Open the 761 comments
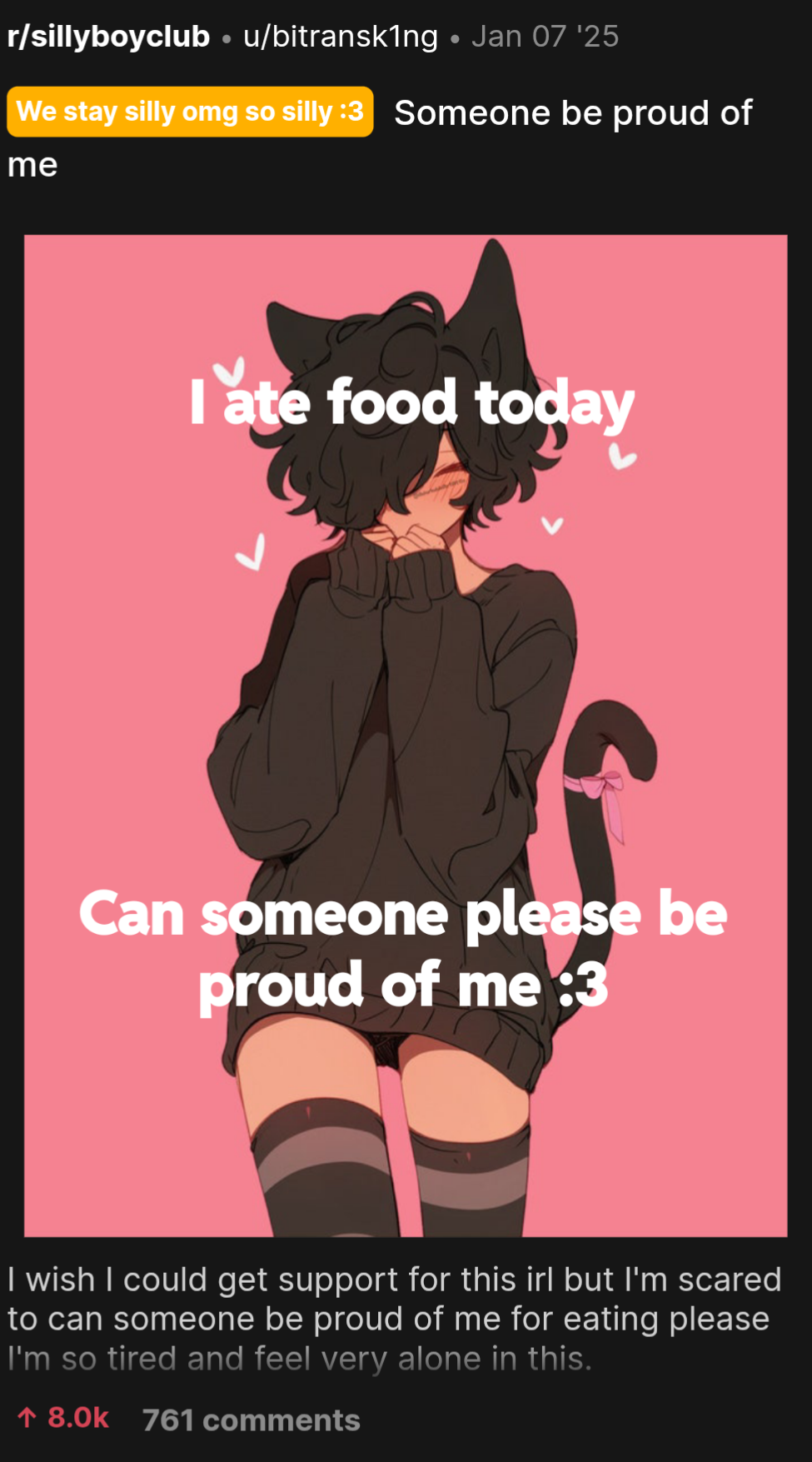The height and width of the screenshot is (1462, 812). coord(251,1420)
